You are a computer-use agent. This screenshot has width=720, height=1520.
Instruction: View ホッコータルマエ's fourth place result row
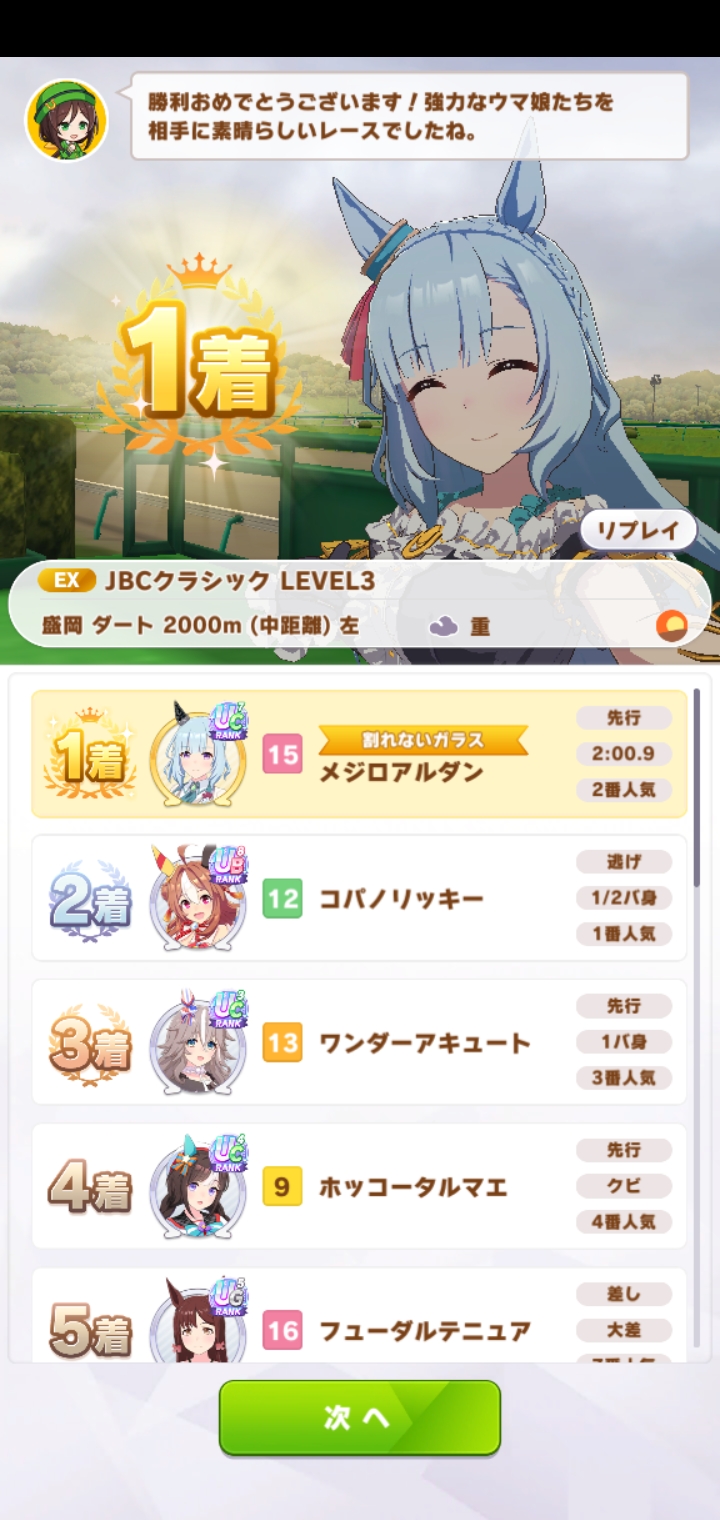359,1186
